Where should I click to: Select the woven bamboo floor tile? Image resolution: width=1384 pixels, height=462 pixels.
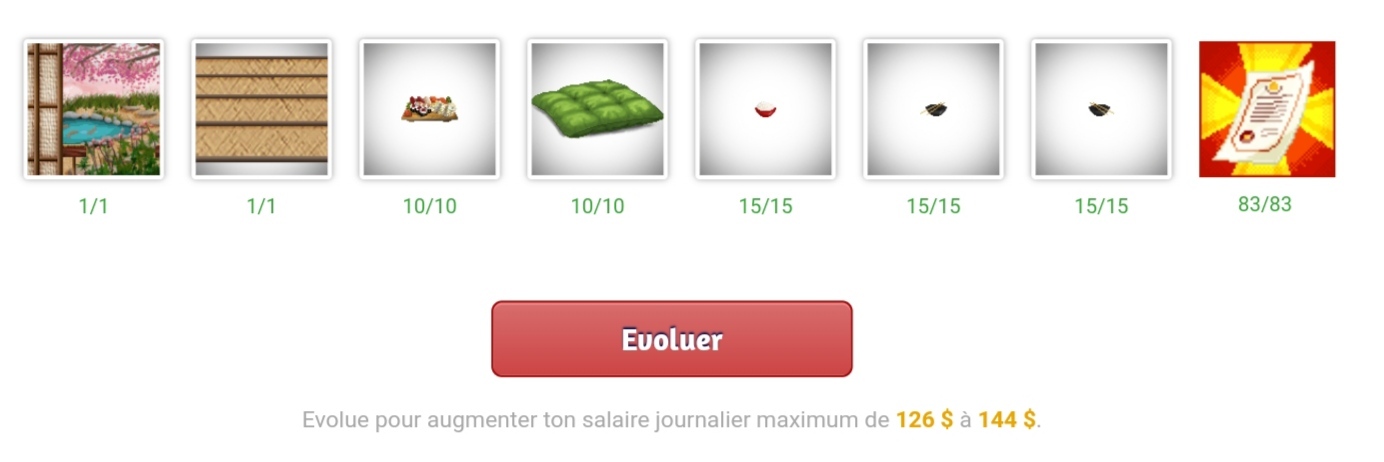[x=261, y=109]
